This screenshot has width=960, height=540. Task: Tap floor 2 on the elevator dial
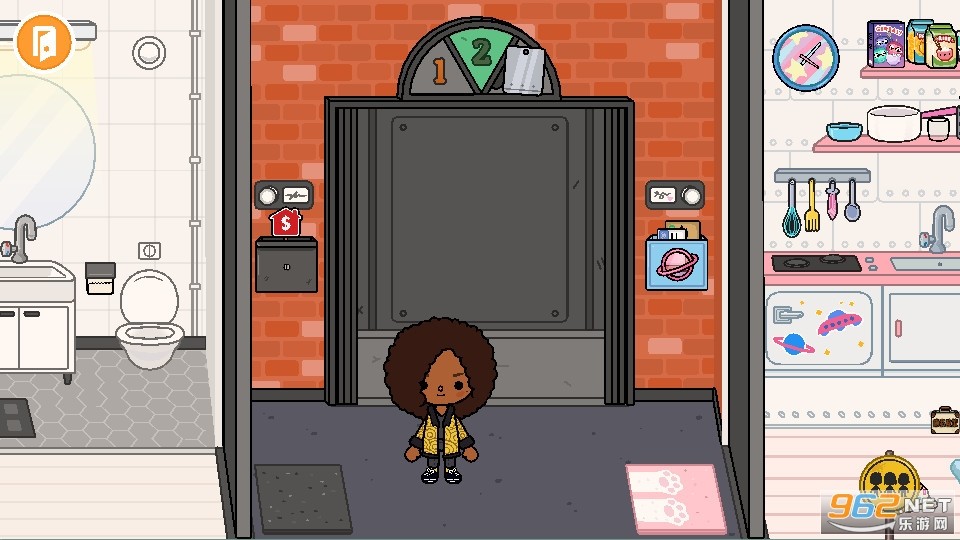[x=481, y=52]
